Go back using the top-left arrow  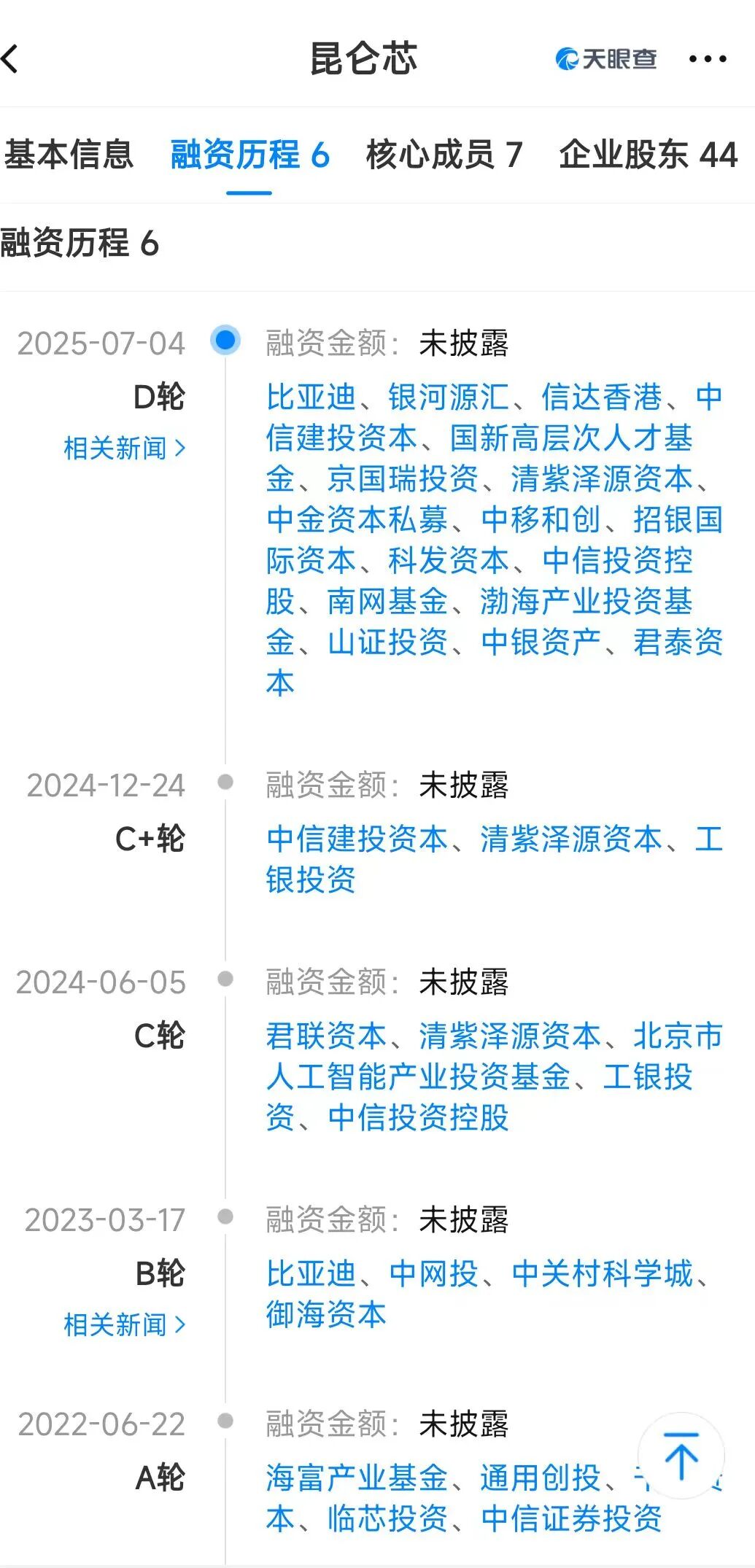tap(12, 59)
